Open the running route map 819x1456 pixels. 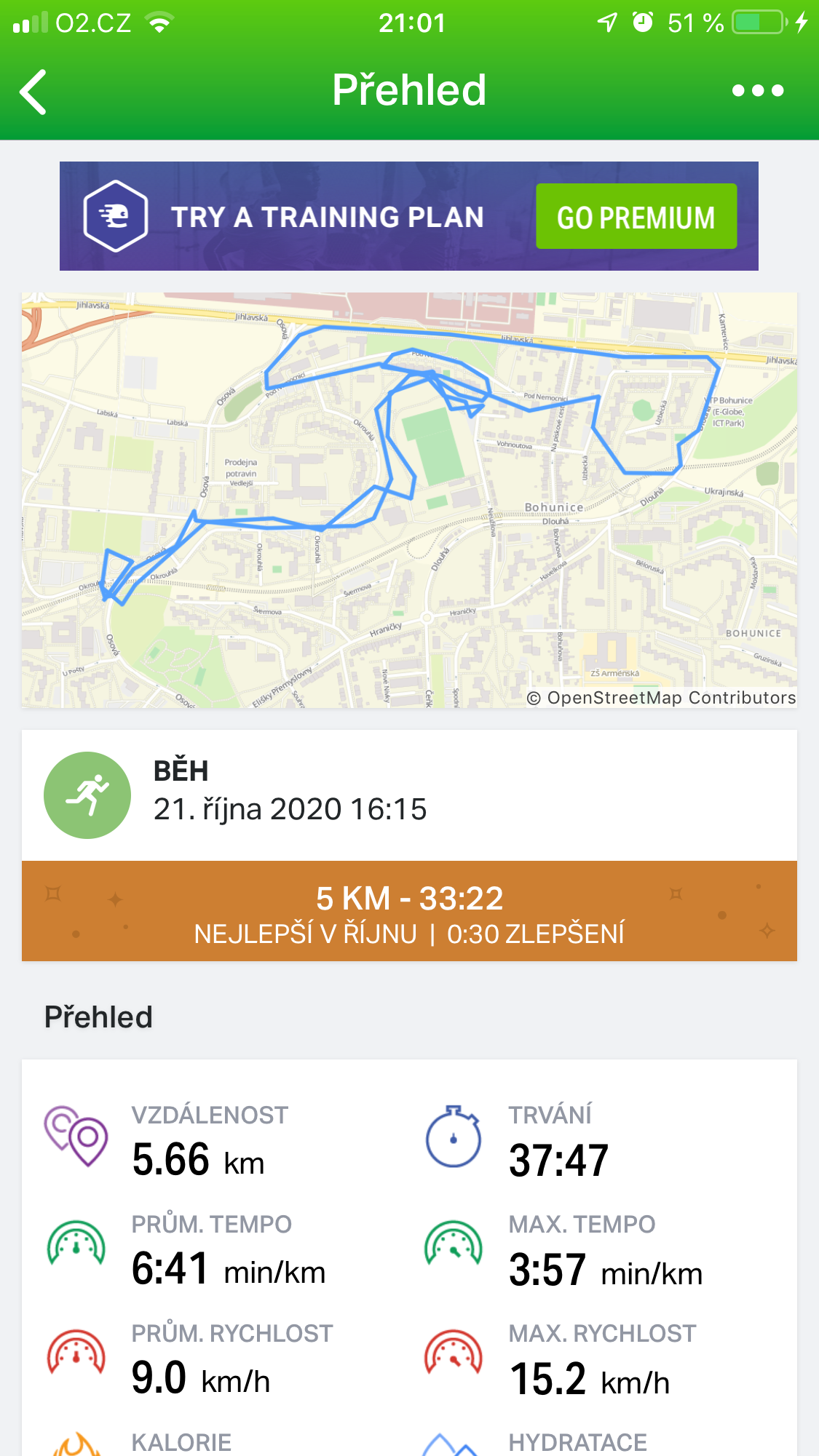[x=409, y=501]
